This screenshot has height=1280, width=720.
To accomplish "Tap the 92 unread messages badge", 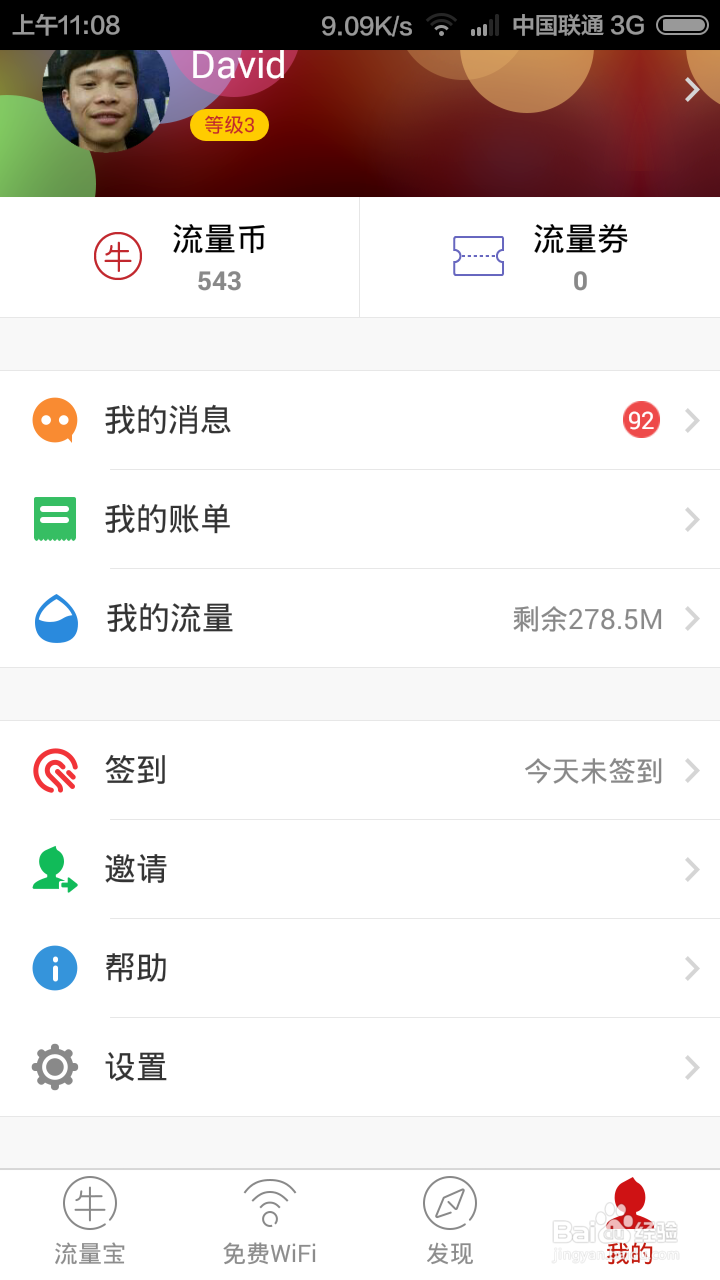I will point(640,420).
